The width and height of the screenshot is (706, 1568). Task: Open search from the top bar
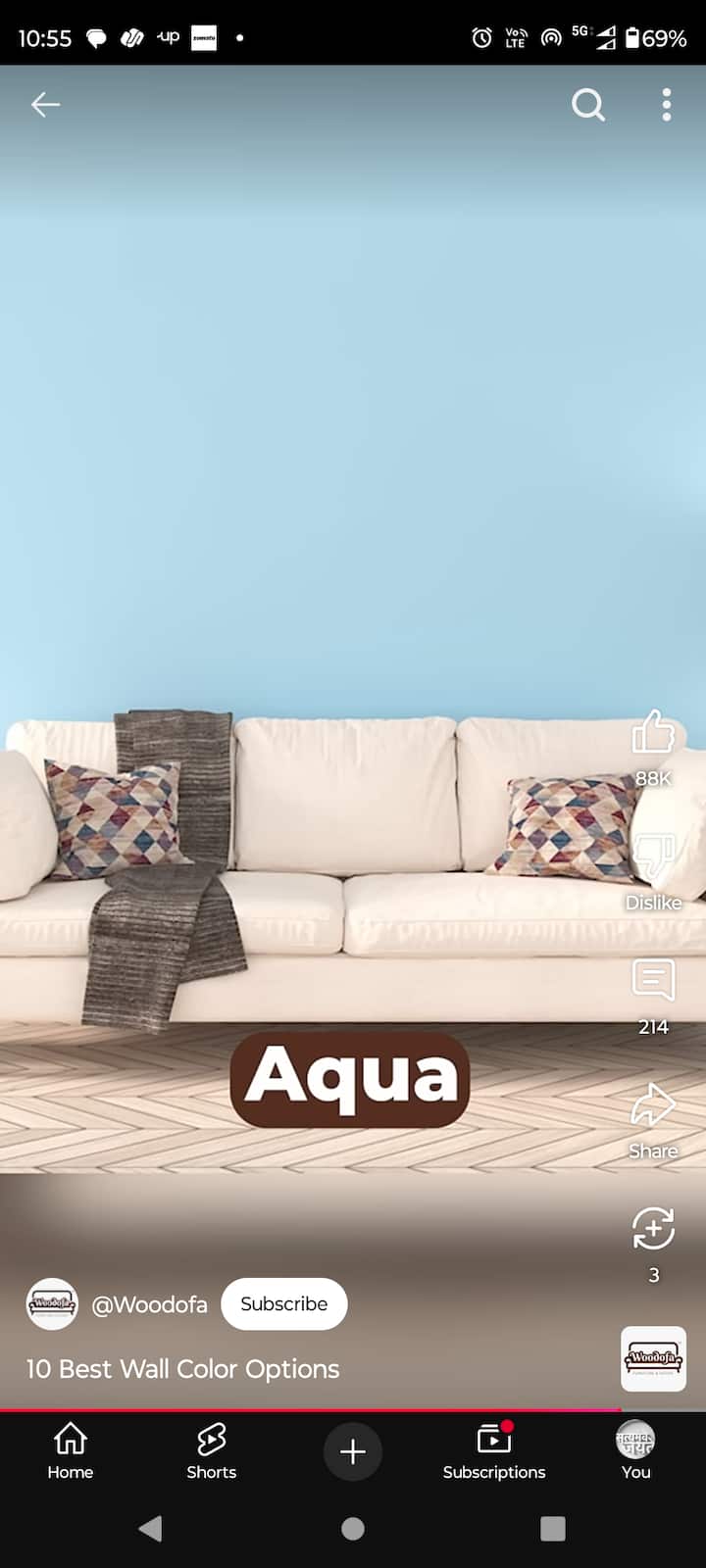pyautogui.click(x=588, y=105)
